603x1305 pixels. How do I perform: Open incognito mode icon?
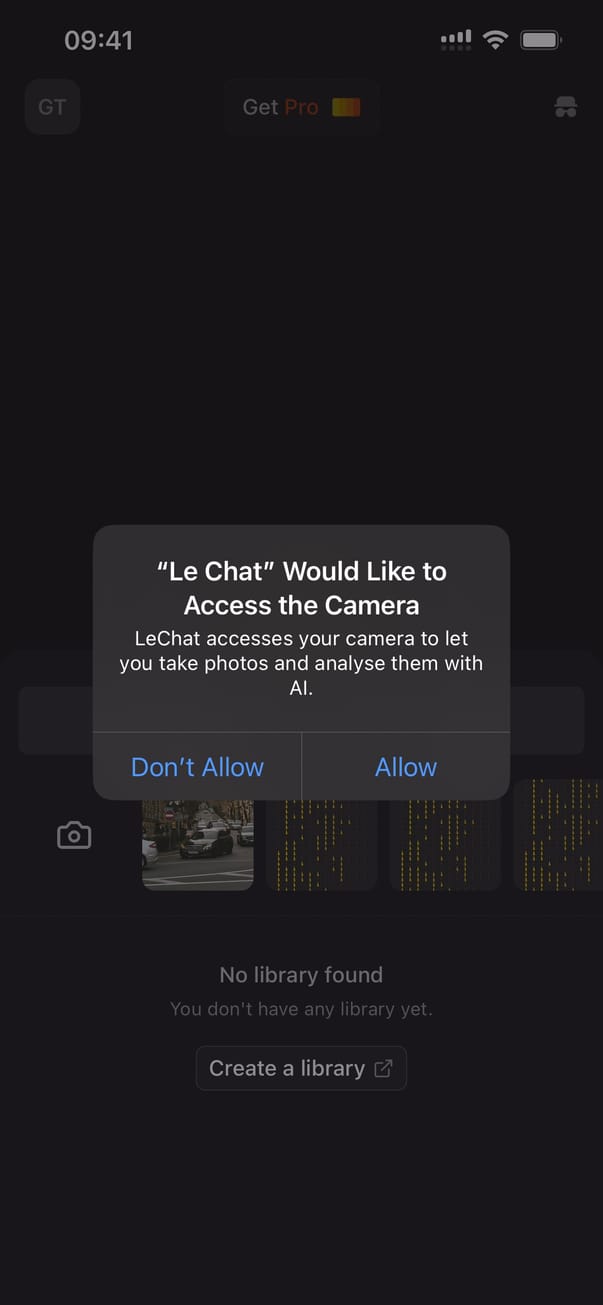click(x=566, y=107)
